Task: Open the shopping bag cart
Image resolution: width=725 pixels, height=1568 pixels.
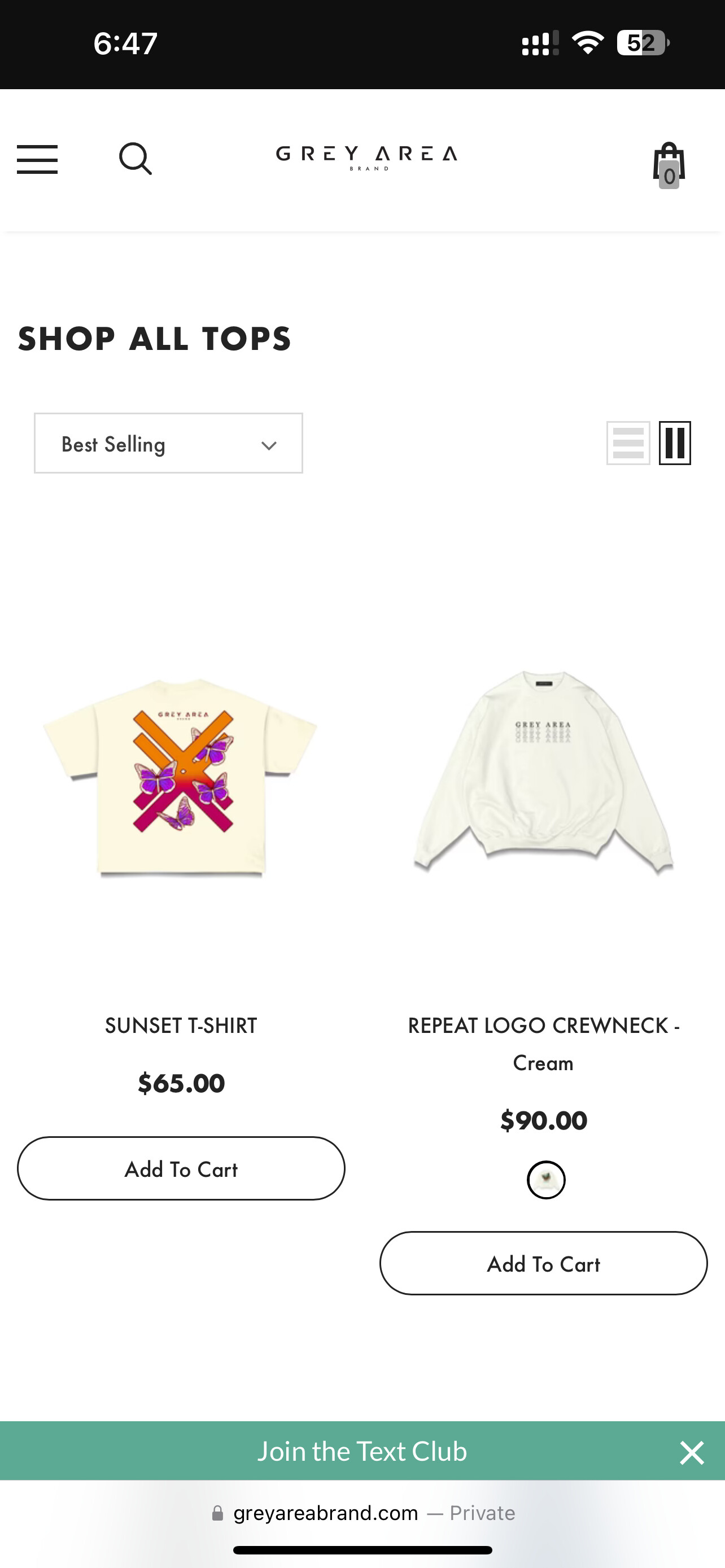Action: tap(669, 164)
